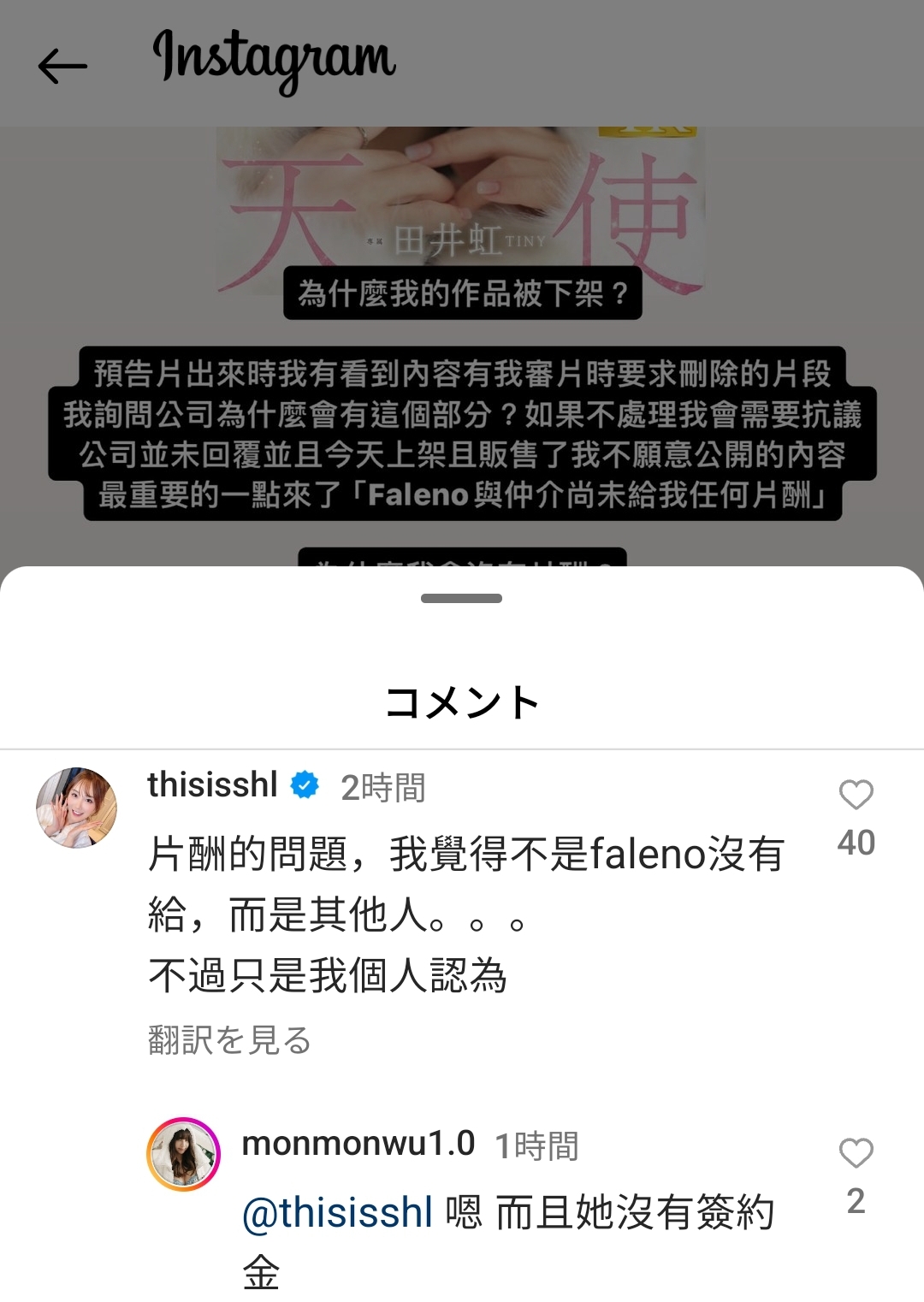The image size is (924, 1302).
Task: Tap 翻訳を見る to translate comment
Action: [x=229, y=1040]
